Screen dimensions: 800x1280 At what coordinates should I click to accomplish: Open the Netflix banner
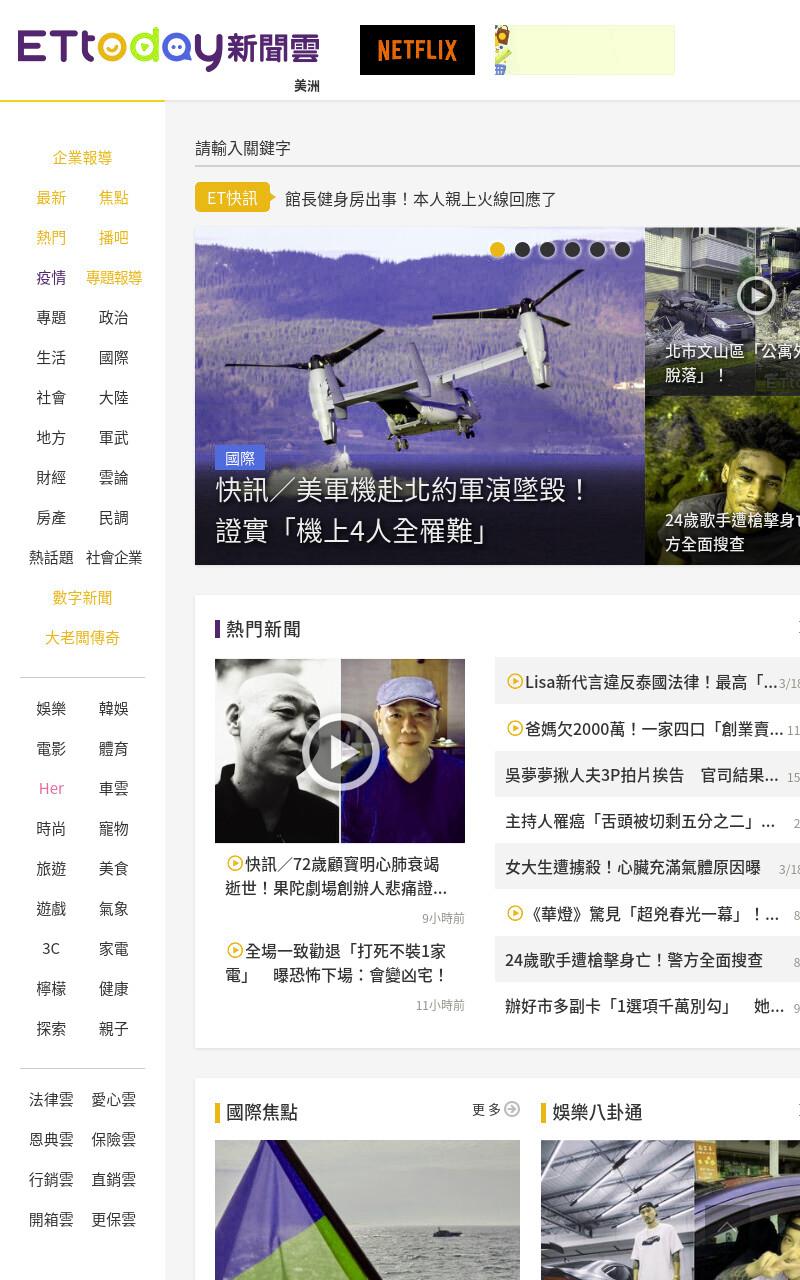coord(417,50)
